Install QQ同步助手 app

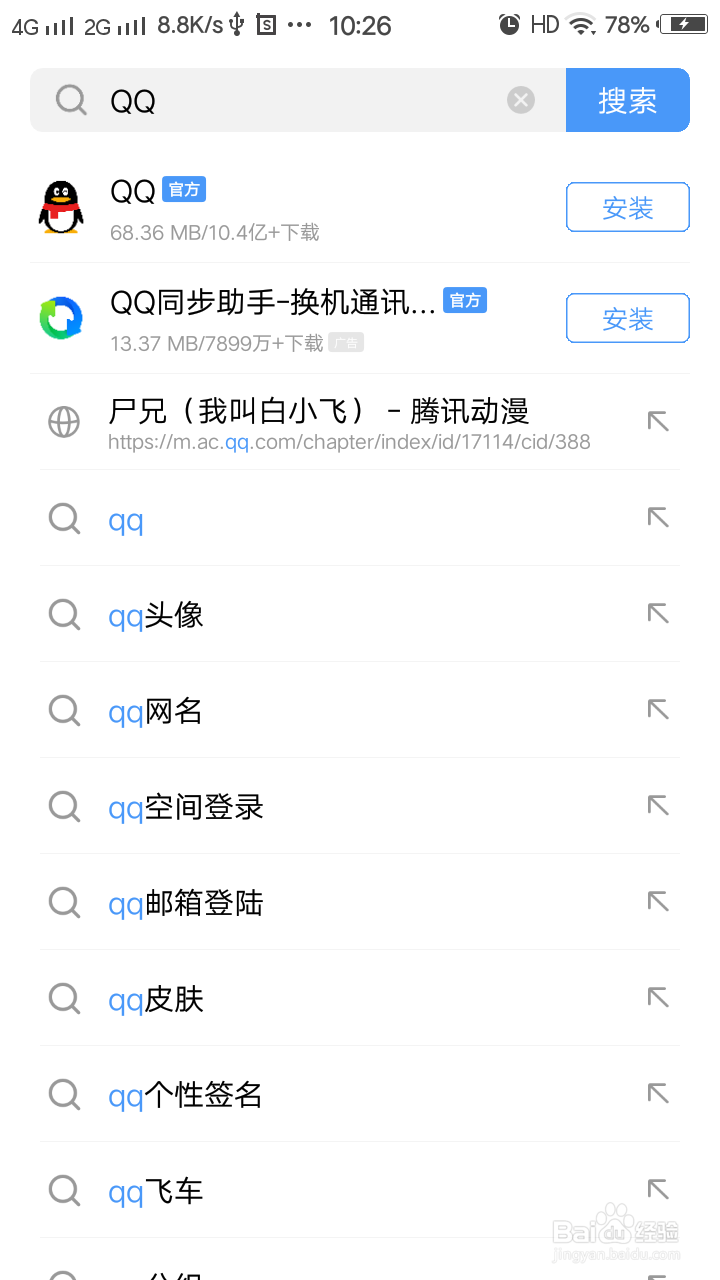pyautogui.click(x=627, y=319)
